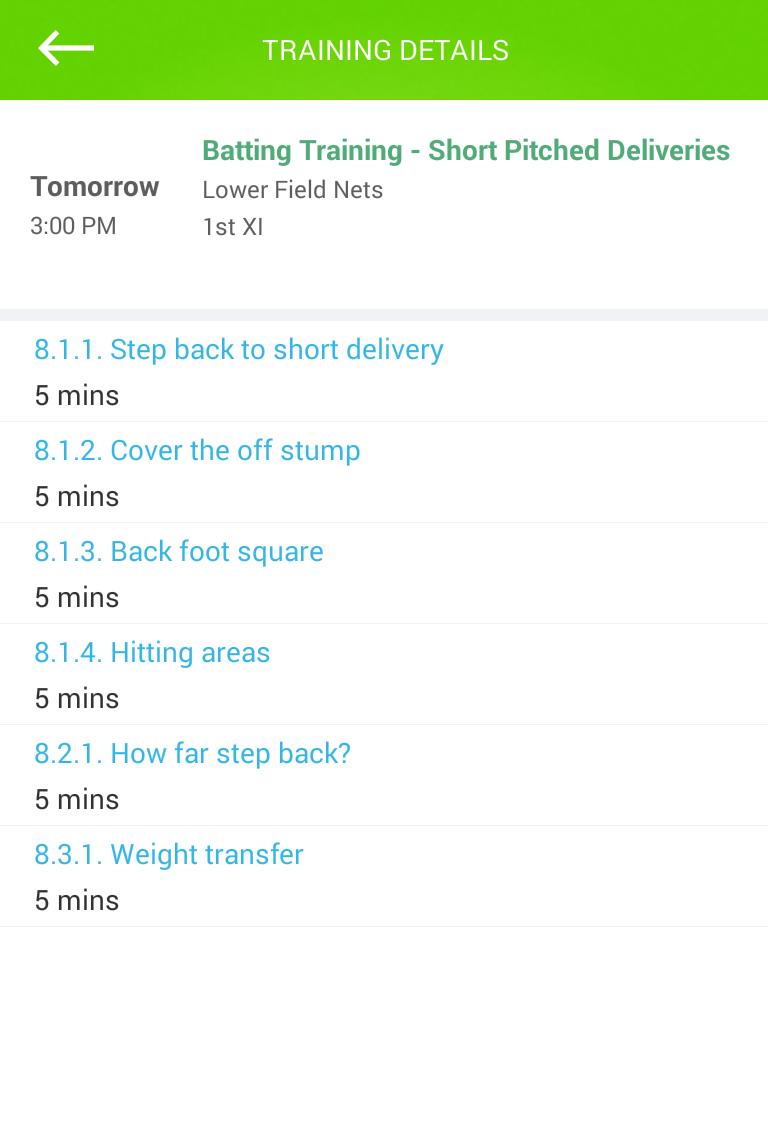Open 8.2.1 How far step back?
Screen dimensions: 768x1134
(x=193, y=754)
